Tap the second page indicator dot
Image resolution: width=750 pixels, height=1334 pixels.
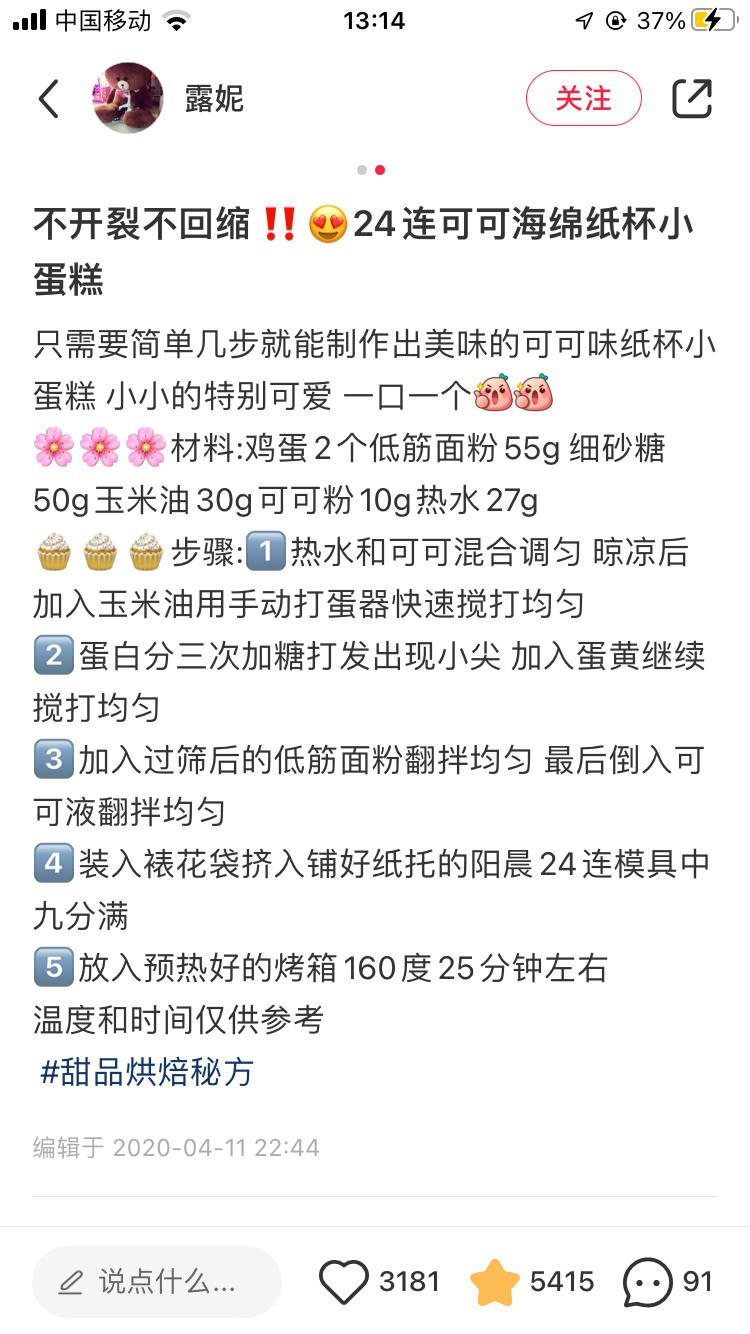tap(380, 170)
